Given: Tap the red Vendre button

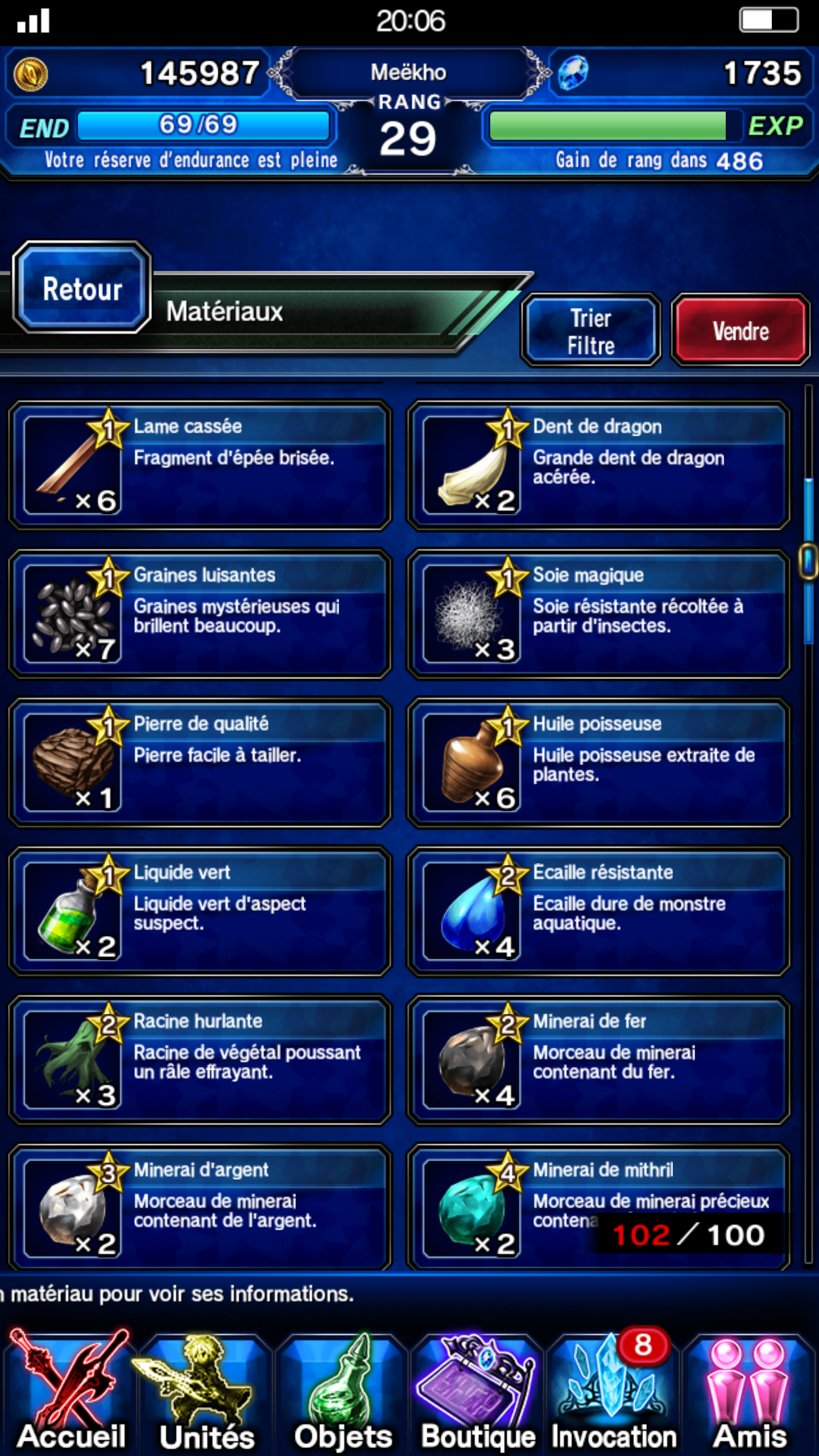Looking at the screenshot, I should coord(741,331).
